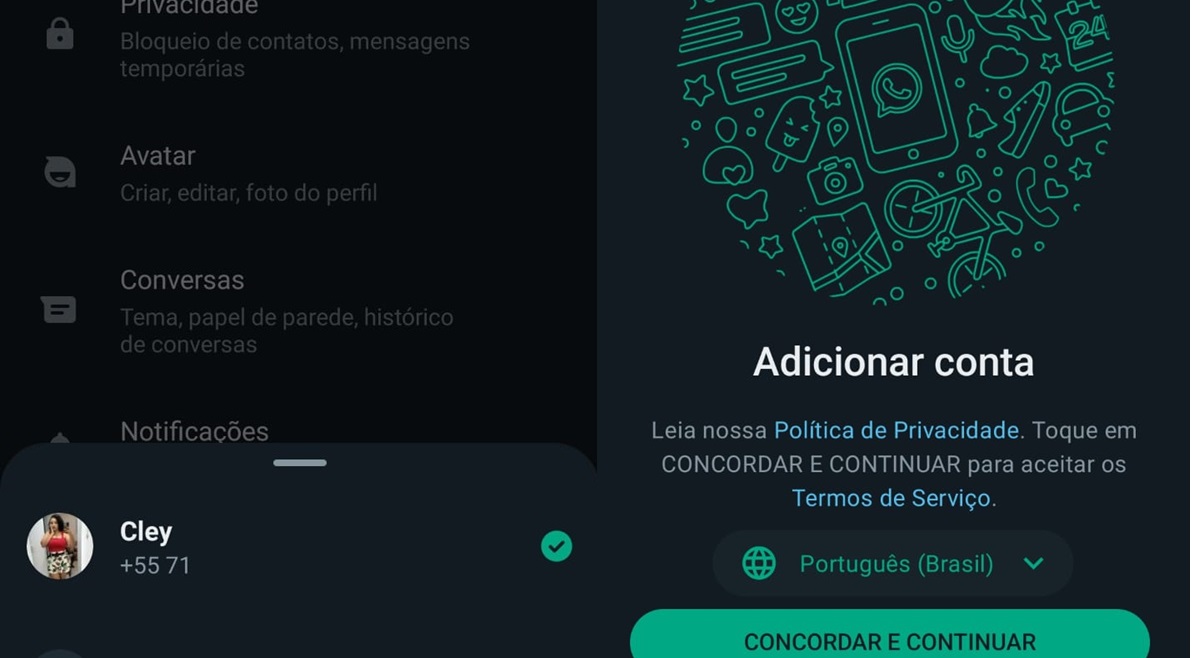The height and width of the screenshot is (658, 1192).
Task: Expand the Português (Brasil) language dropdown
Action: 892,564
